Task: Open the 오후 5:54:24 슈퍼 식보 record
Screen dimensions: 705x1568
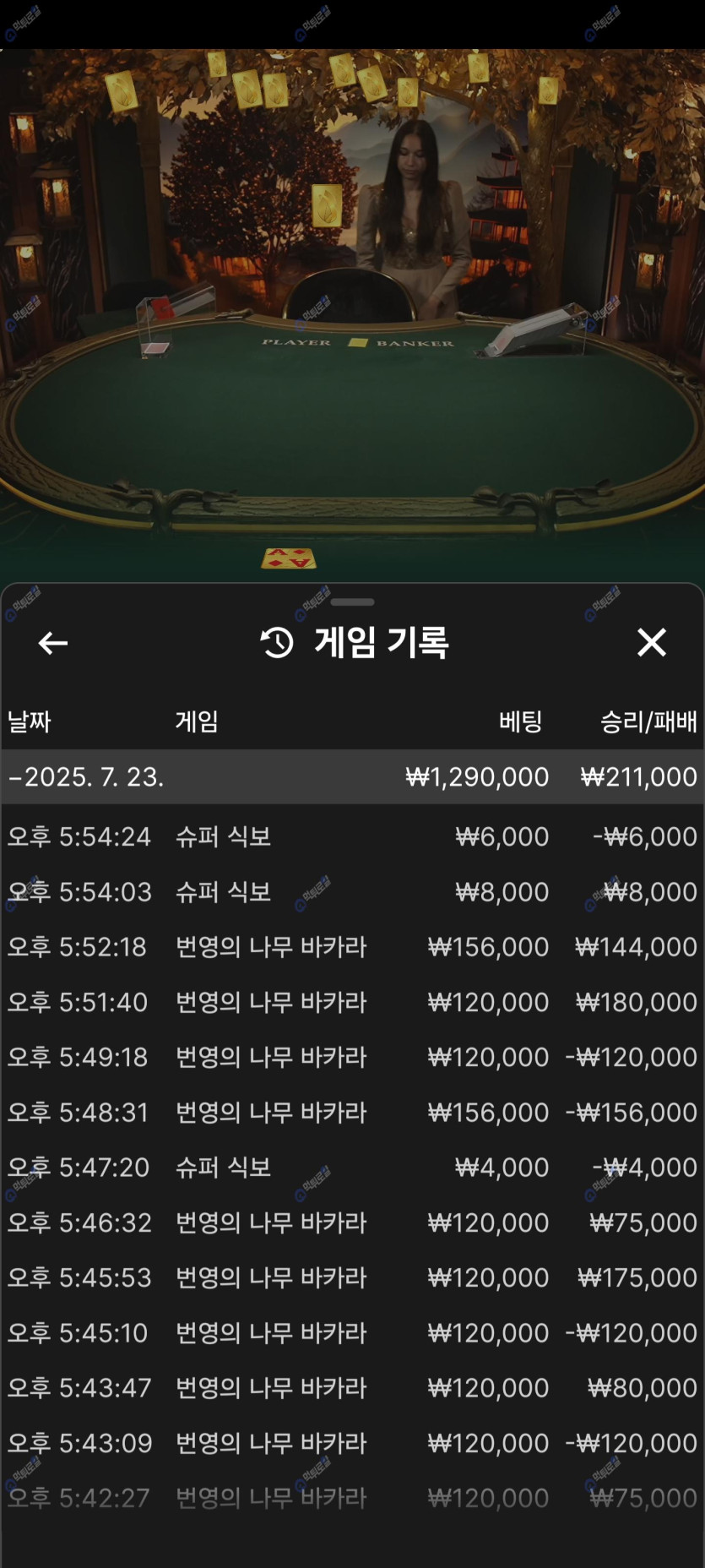Action: (352, 836)
